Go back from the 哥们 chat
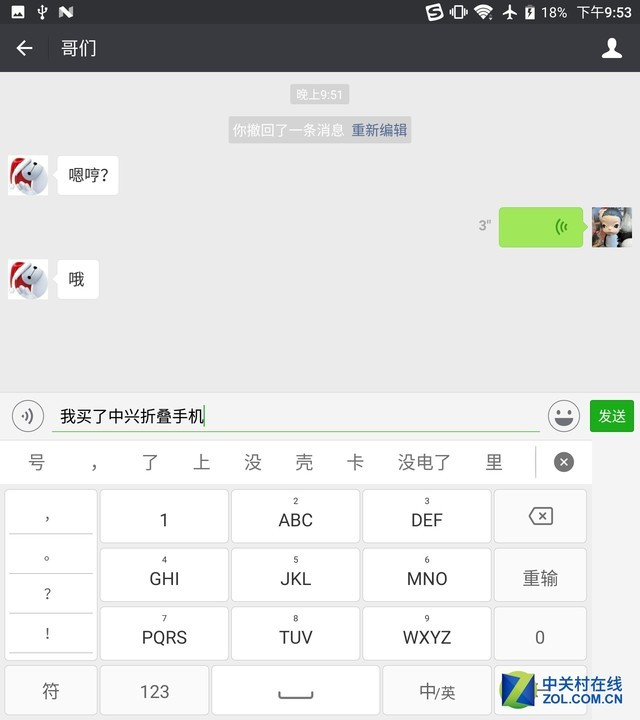The width and height of the screenshot is (640, 720). (x=25, y=48)
